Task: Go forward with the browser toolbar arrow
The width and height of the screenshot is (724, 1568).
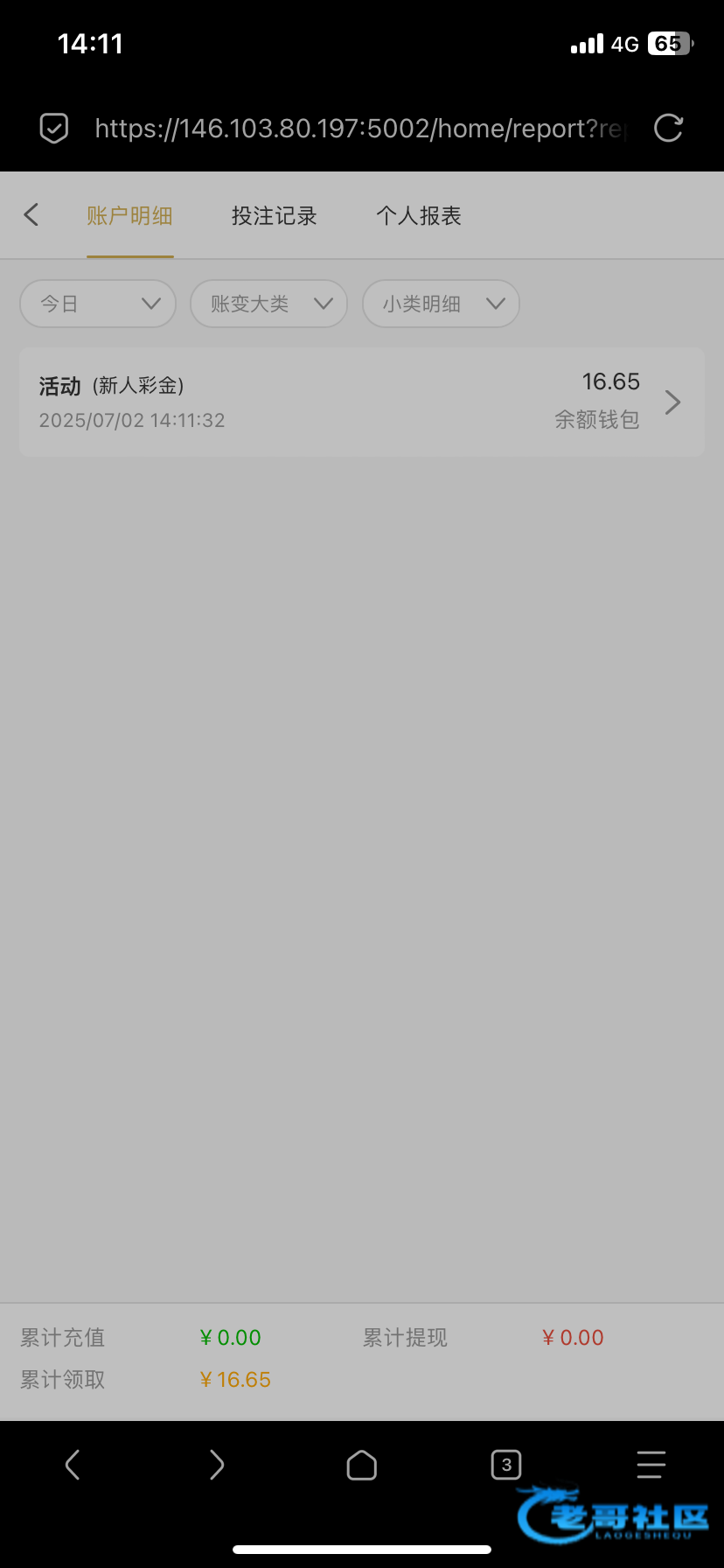Action: (x=217, y=1464)
